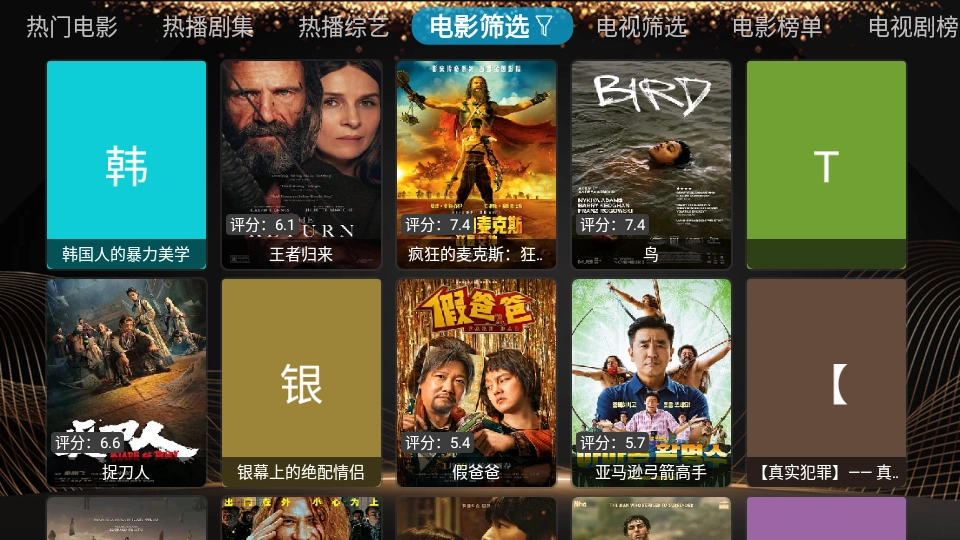
Task: Open the movie 亚马逊弓箭高手
Action: pos(651,383)
